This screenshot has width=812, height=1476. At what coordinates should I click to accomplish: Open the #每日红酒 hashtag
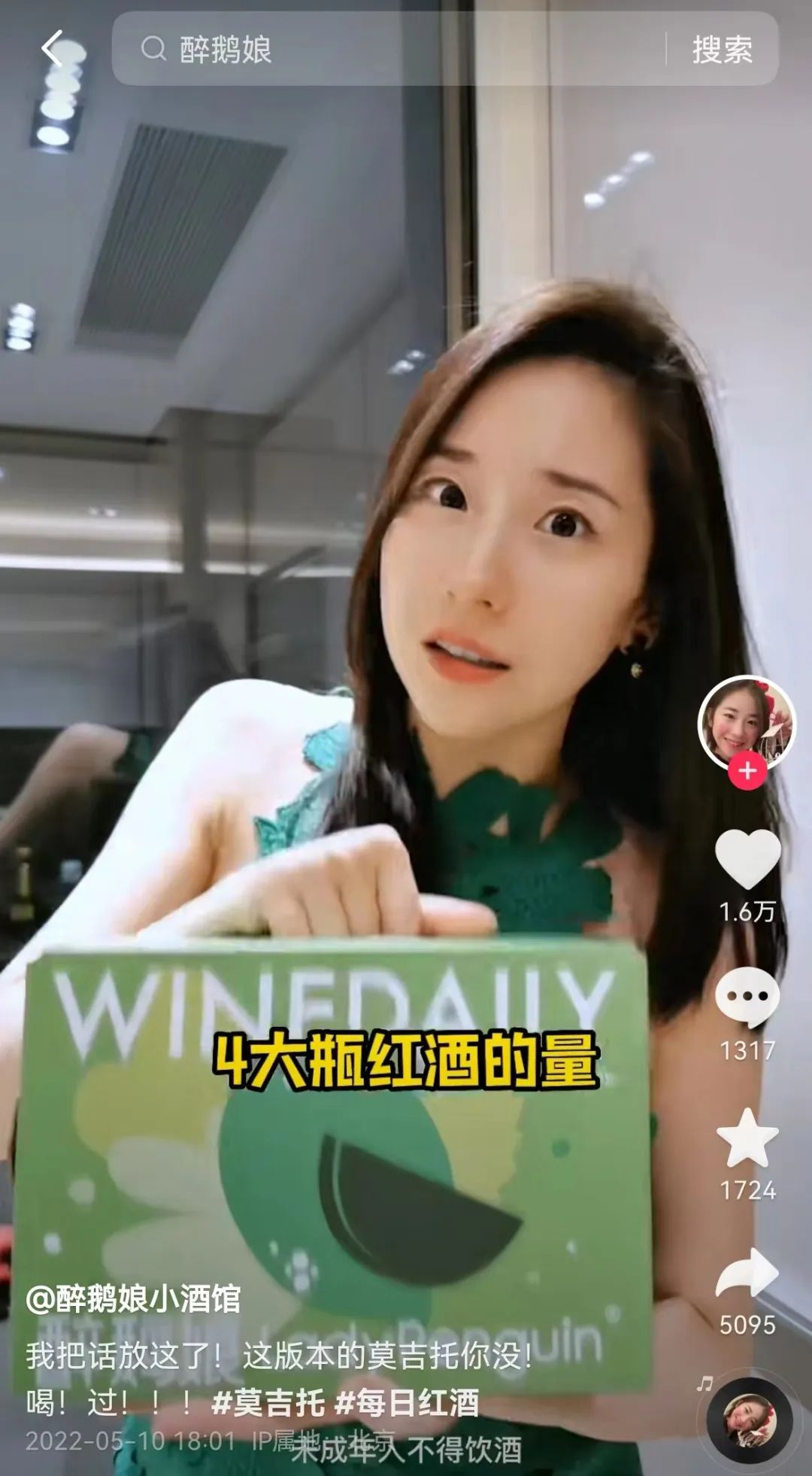click(x=406, y=1402)
